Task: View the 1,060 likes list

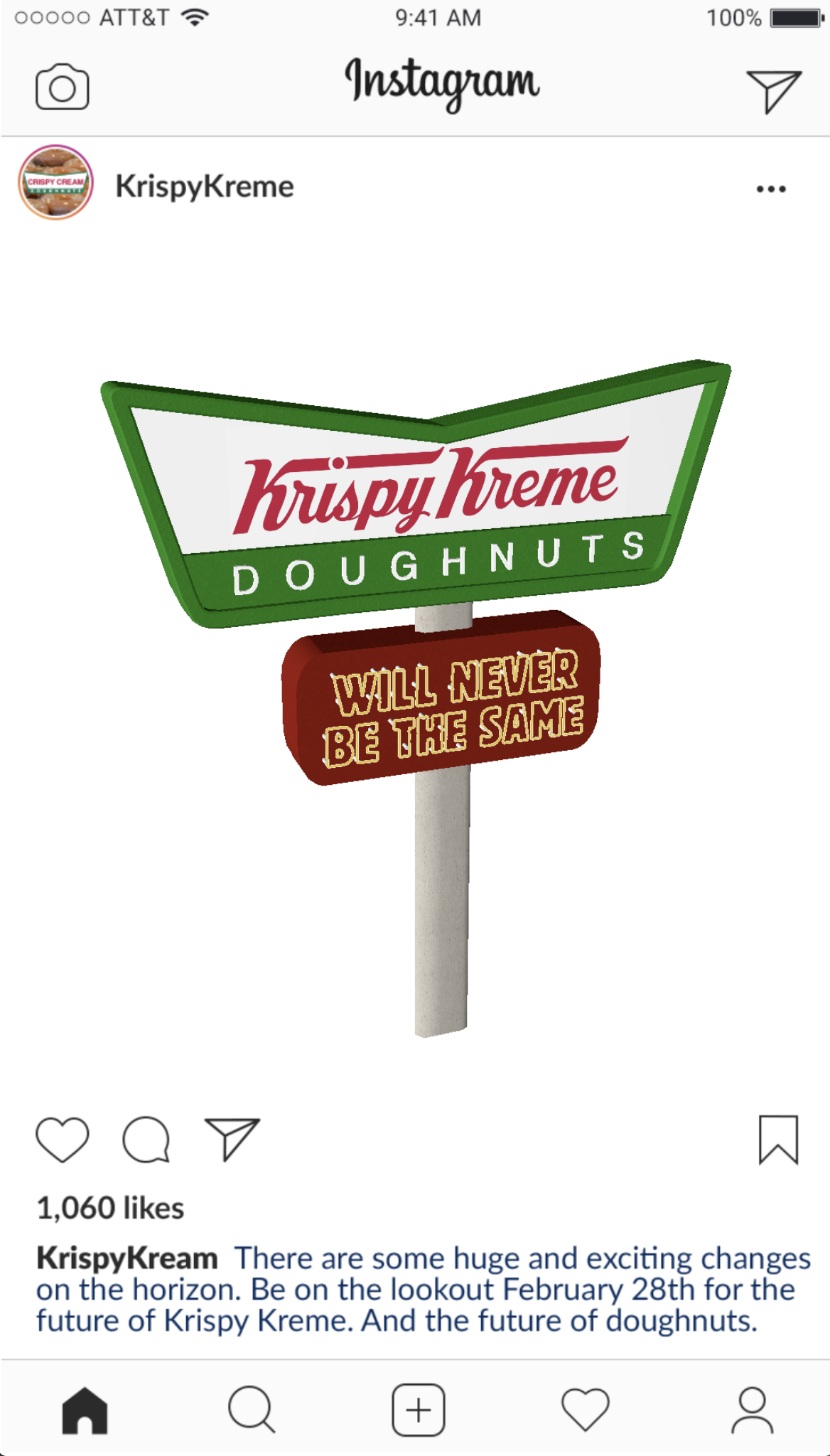Action: (110, 1208)
